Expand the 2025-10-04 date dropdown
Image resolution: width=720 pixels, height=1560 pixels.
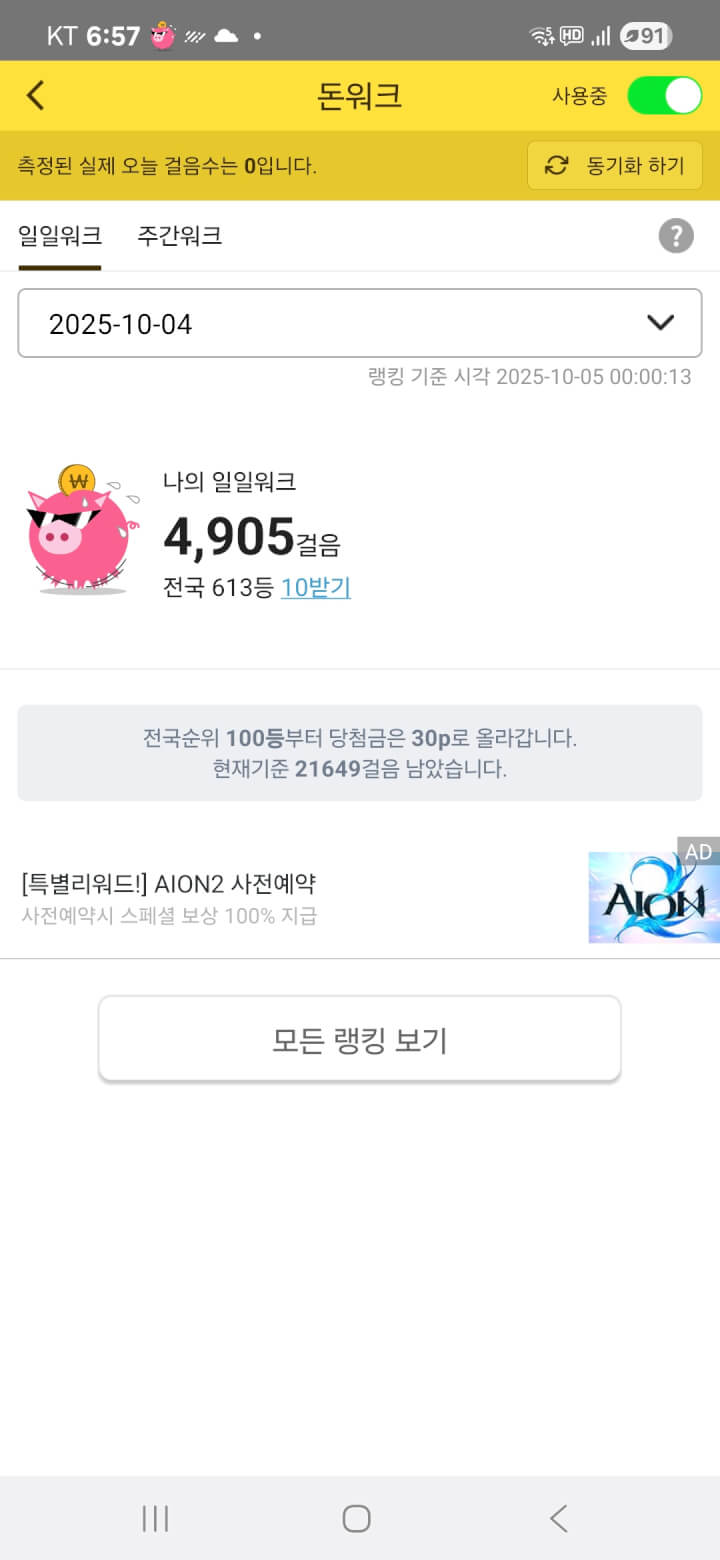(x=360, y=323)
